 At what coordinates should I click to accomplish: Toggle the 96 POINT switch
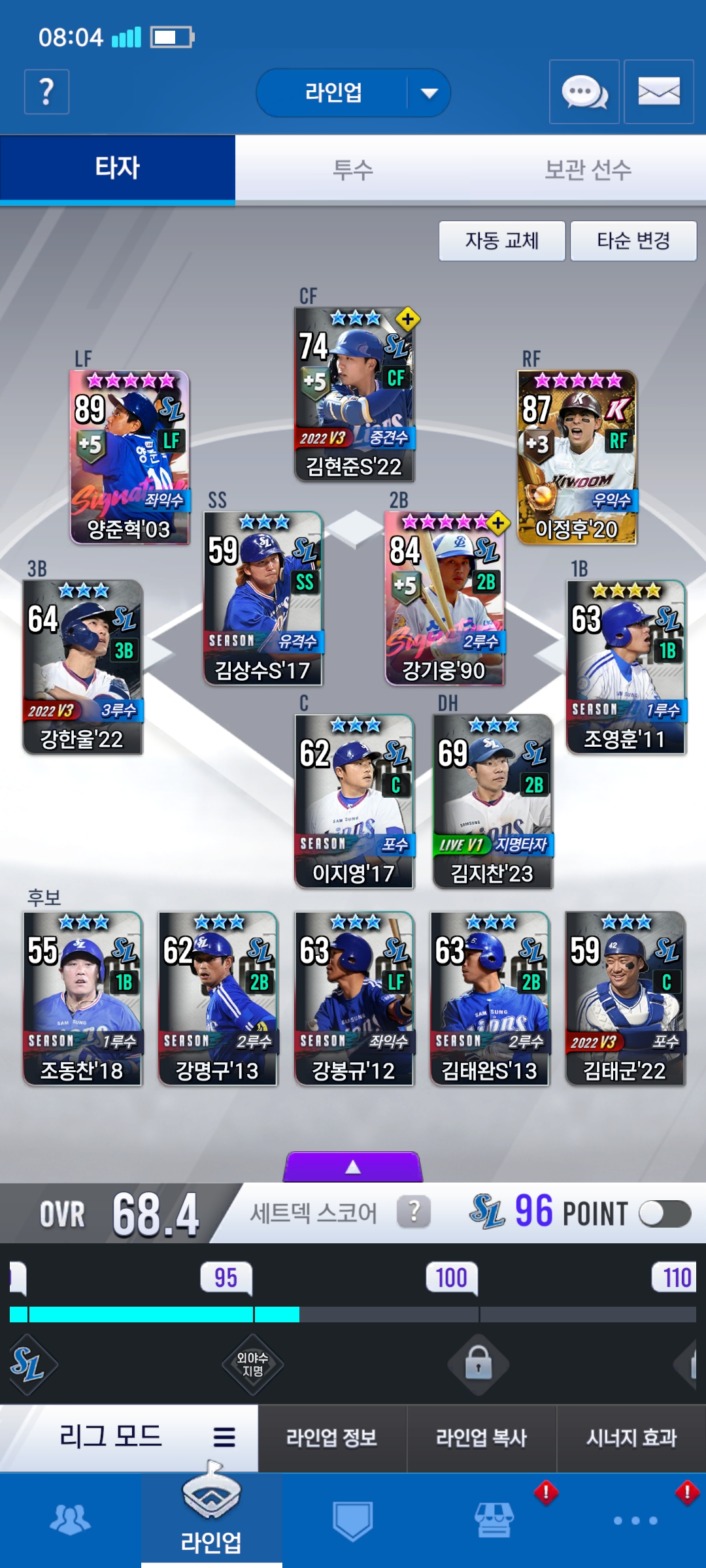coord(664,1214)
